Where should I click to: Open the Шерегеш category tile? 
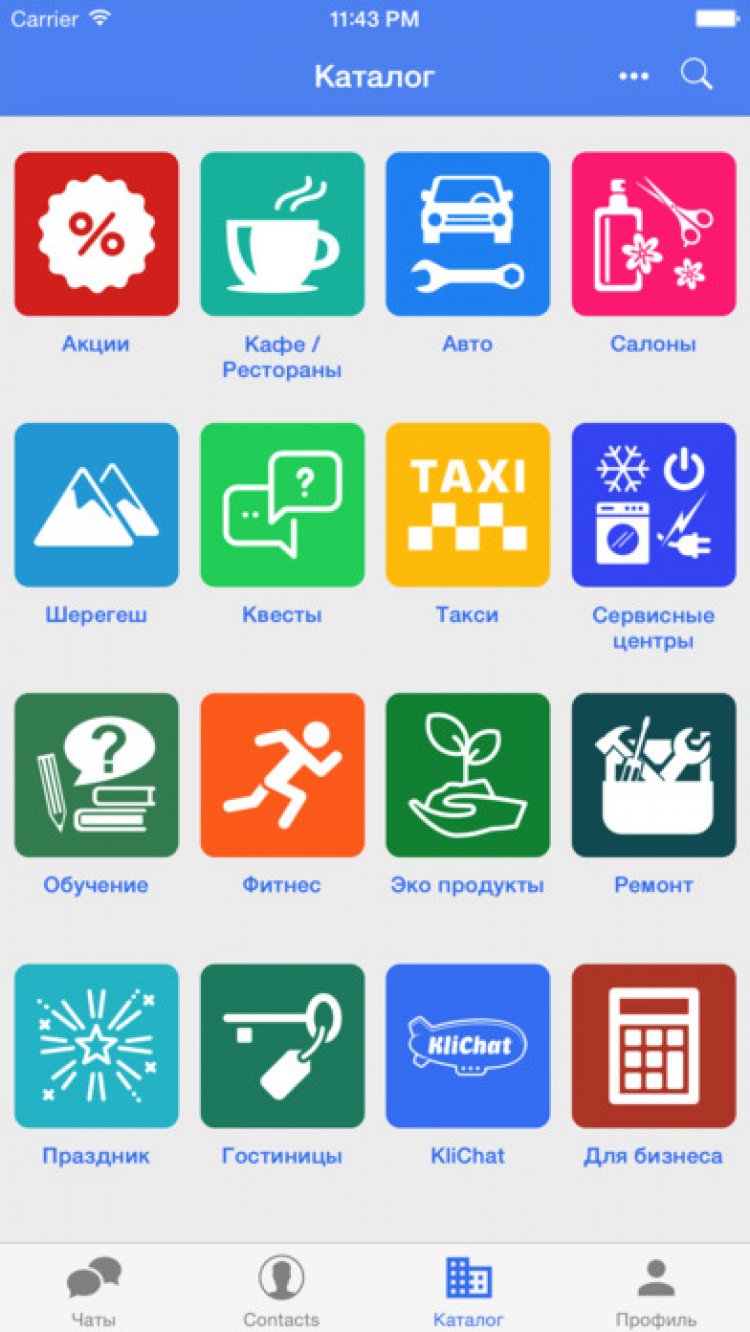(x=96, y=504)
